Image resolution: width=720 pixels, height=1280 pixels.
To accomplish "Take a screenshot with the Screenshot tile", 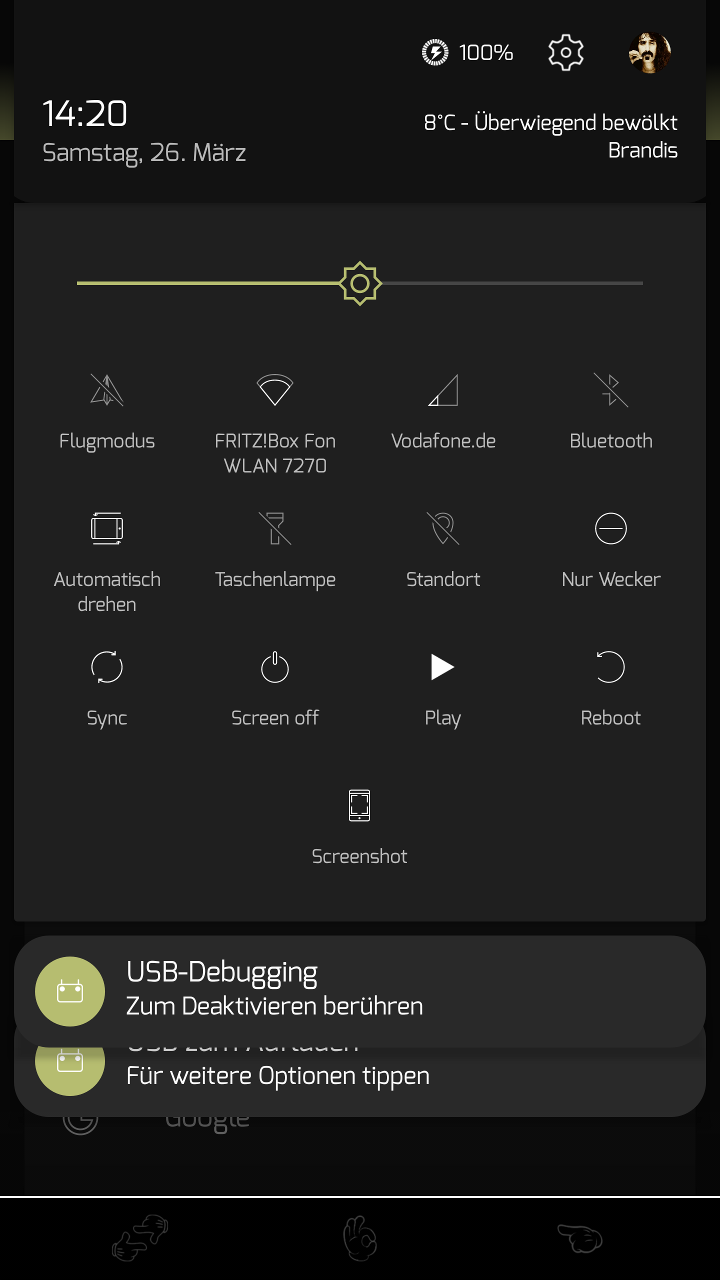I will click(360, 806).
